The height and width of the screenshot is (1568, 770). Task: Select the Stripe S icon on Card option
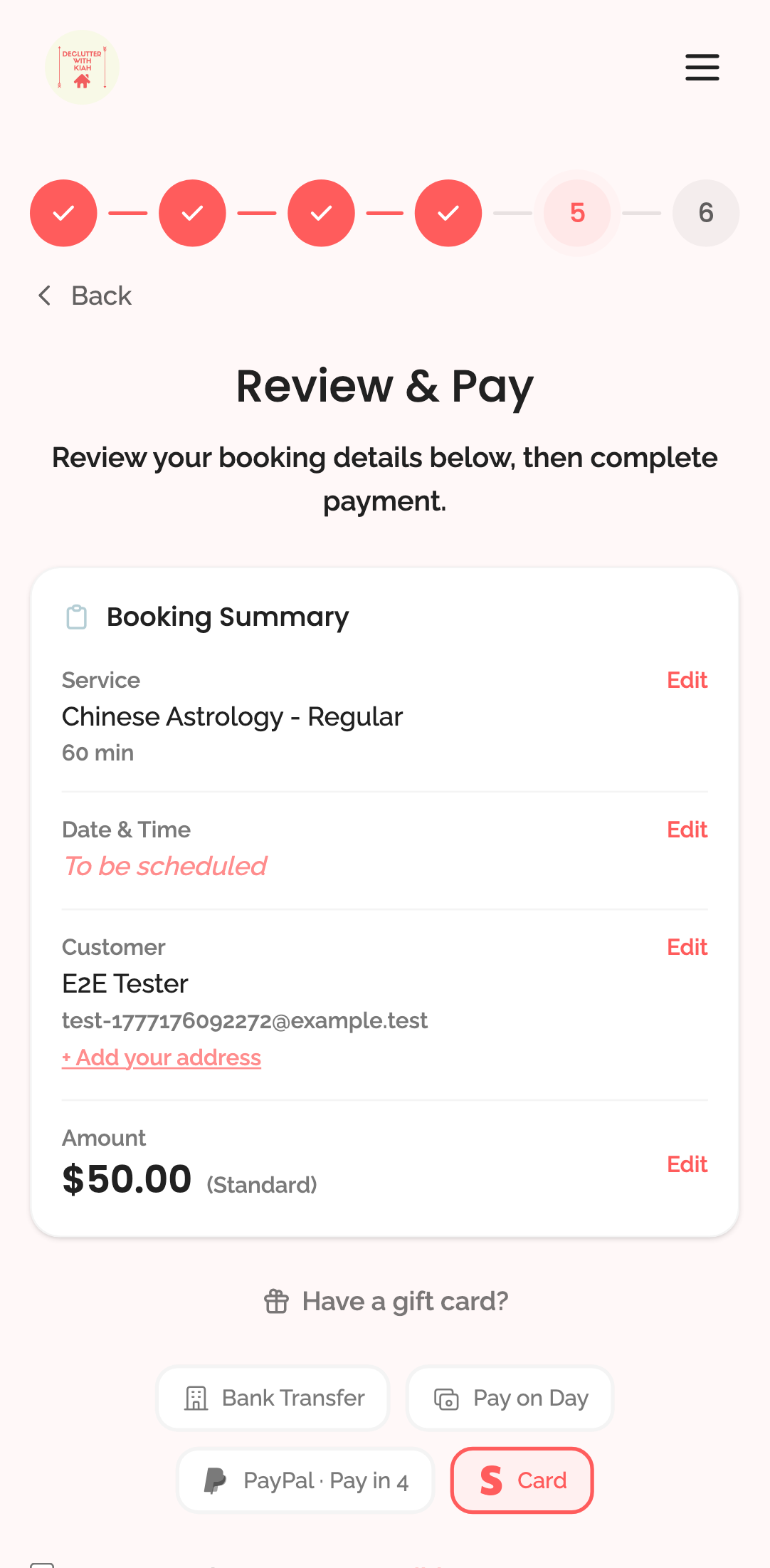[491, 1480]
